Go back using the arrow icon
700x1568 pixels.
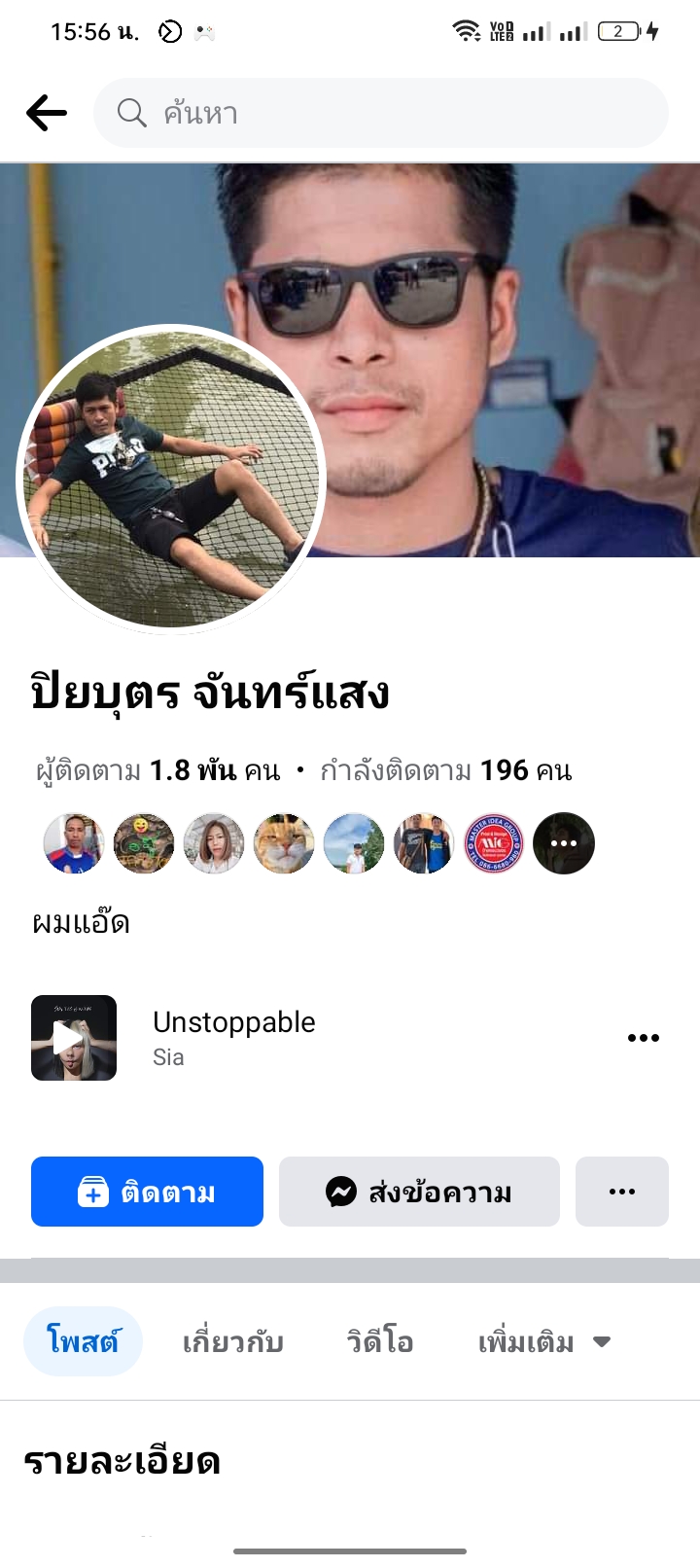(47, 113)
